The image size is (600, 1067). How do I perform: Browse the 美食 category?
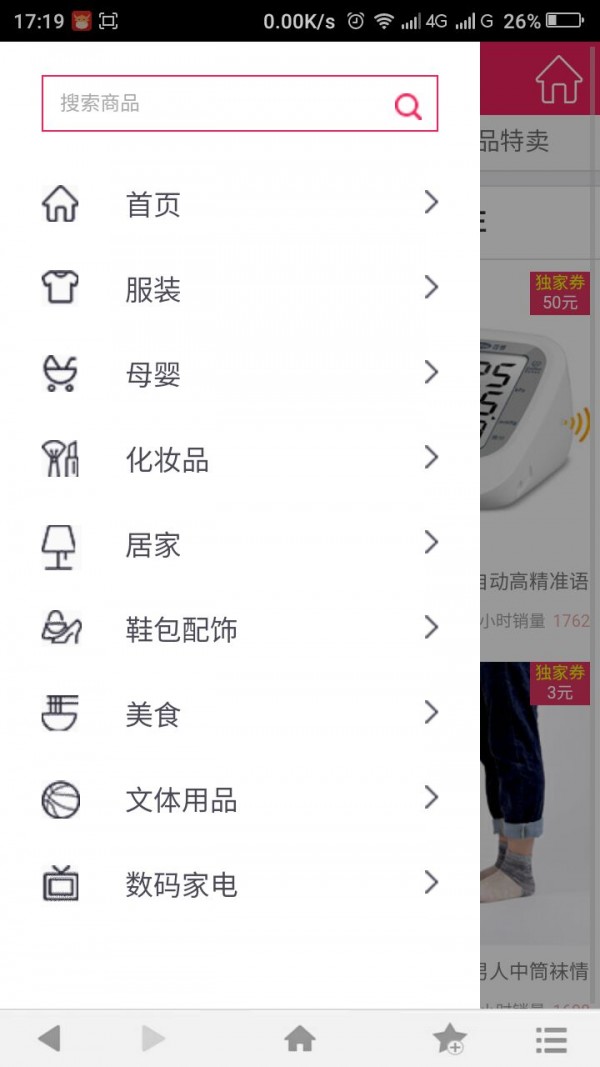(240, 715)
